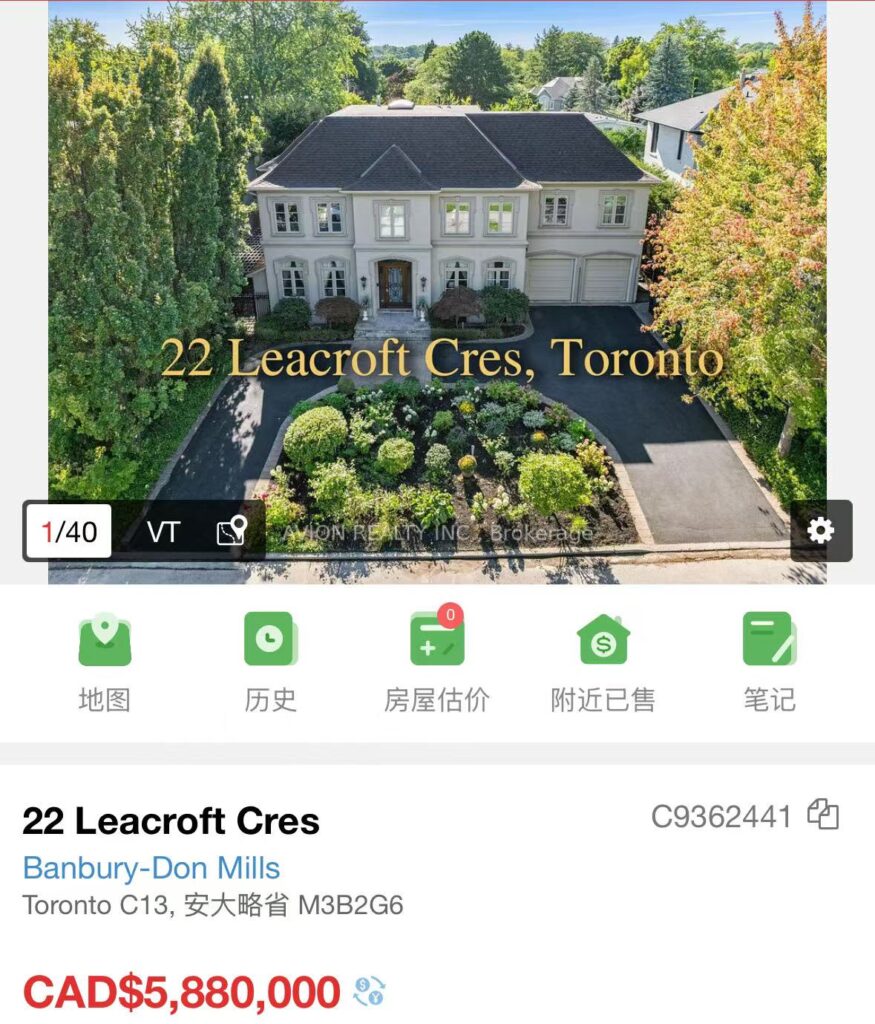This screenshot has height=1024, width=875.
Task: Copy listing number C9362441
Action: 823,815
